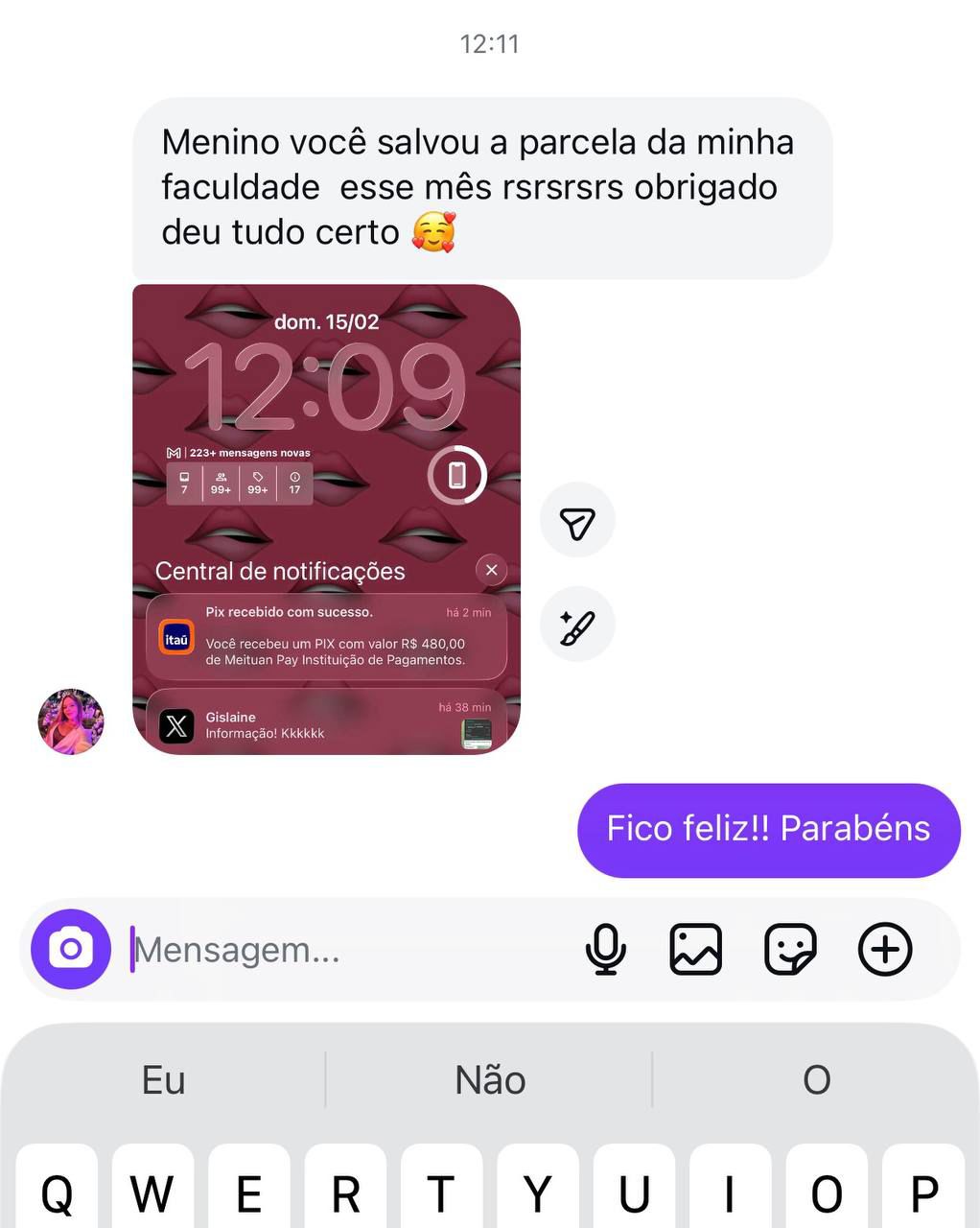Select keyboard suggestion "Eu"
The image size is (980, 1228).
coord(163,1080)
